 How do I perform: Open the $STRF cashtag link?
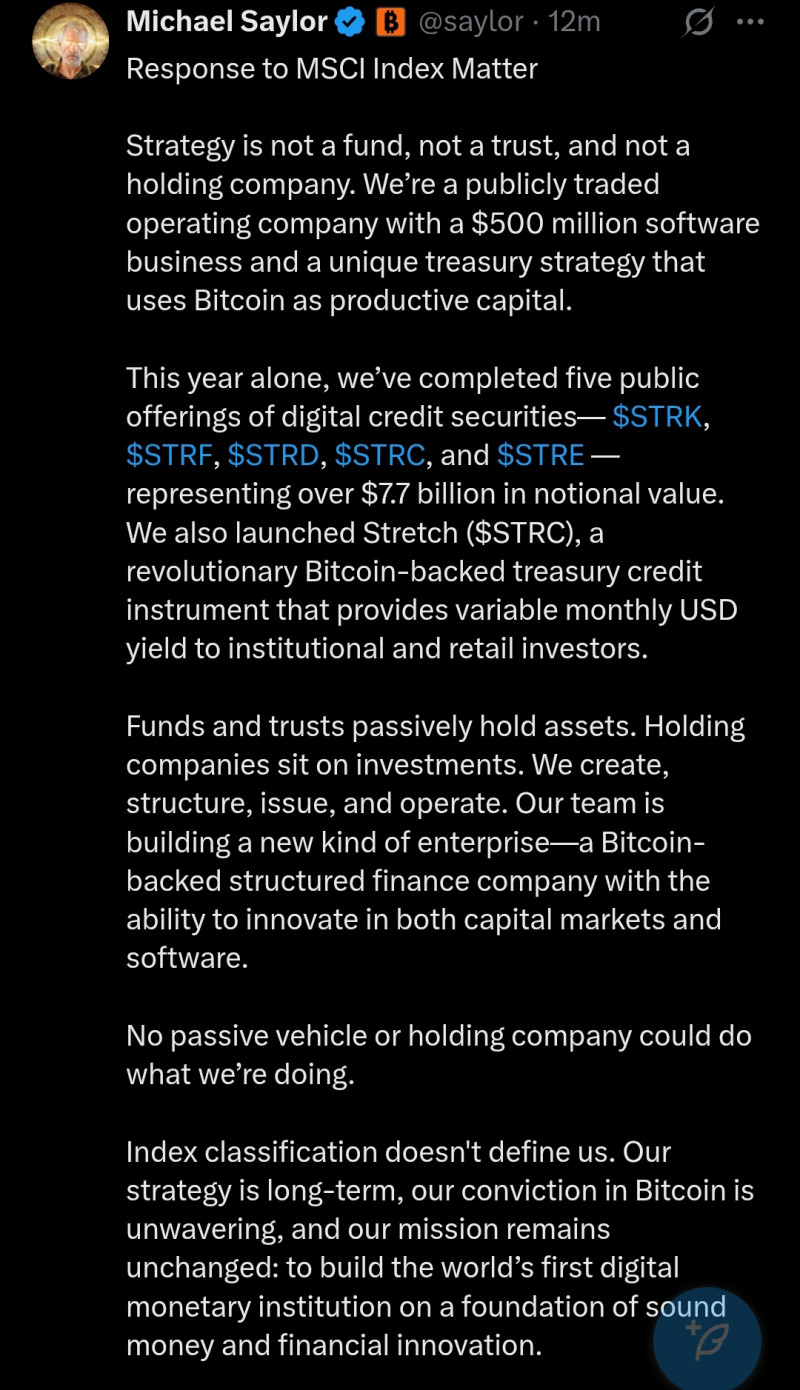tap(169, 456)
